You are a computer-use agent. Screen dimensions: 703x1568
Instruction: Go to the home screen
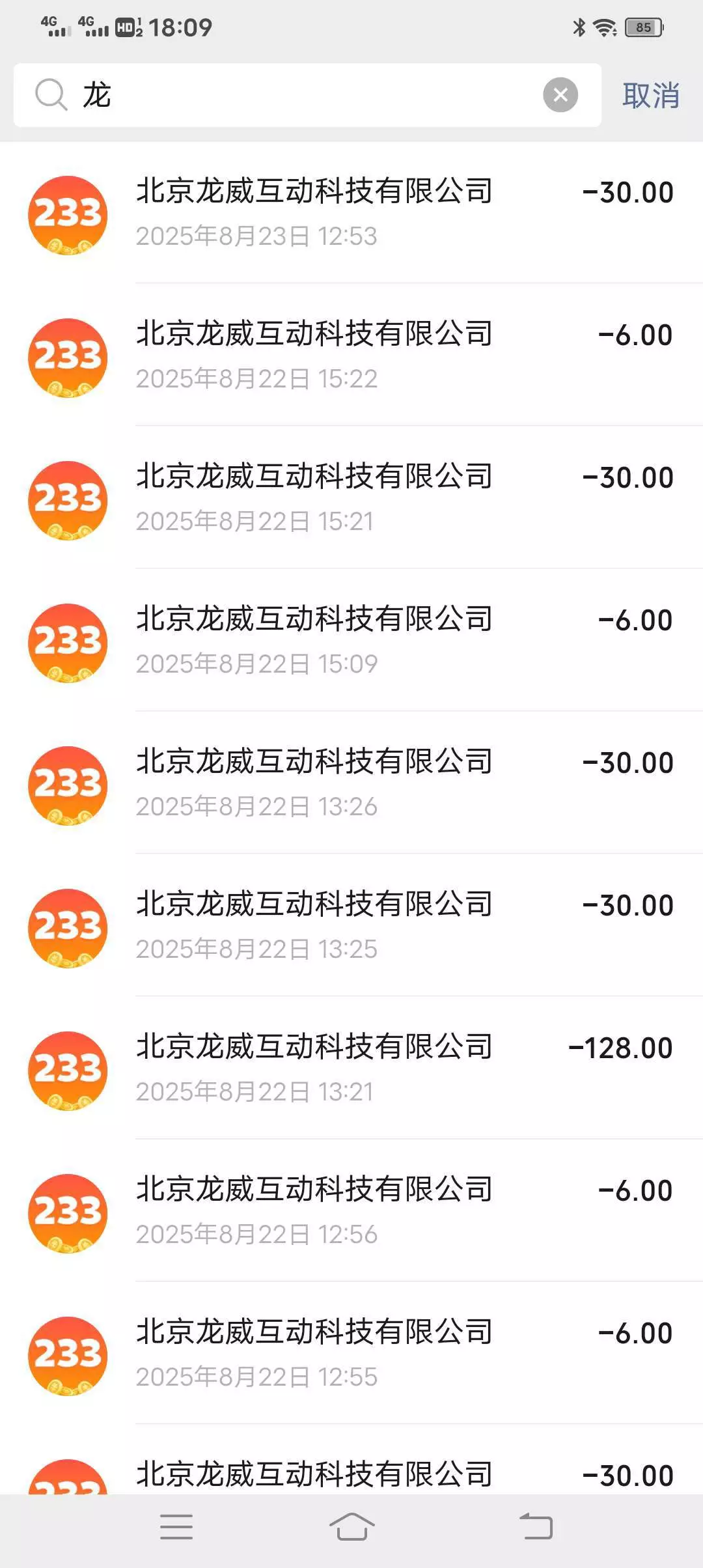point(351,1527)
